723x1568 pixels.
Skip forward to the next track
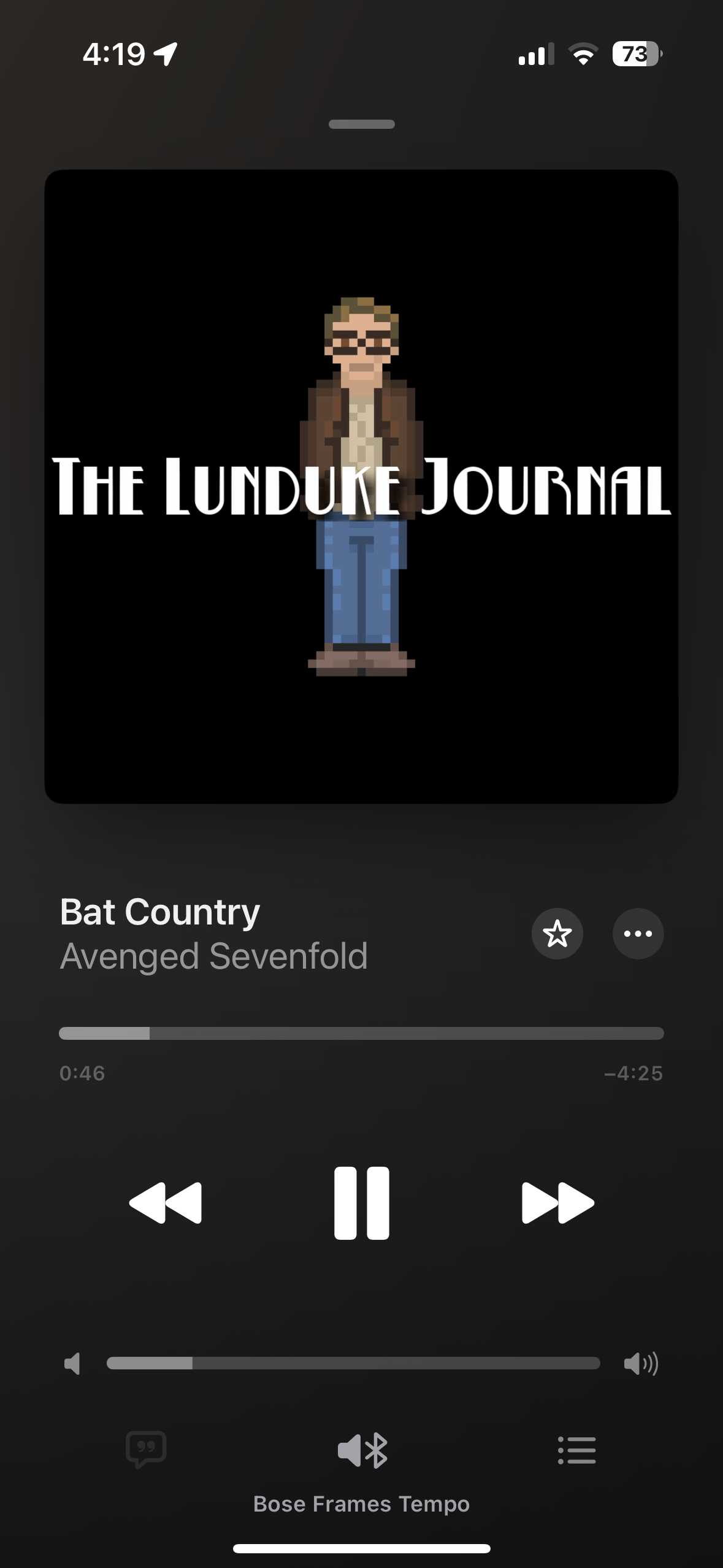point(557,1203)
